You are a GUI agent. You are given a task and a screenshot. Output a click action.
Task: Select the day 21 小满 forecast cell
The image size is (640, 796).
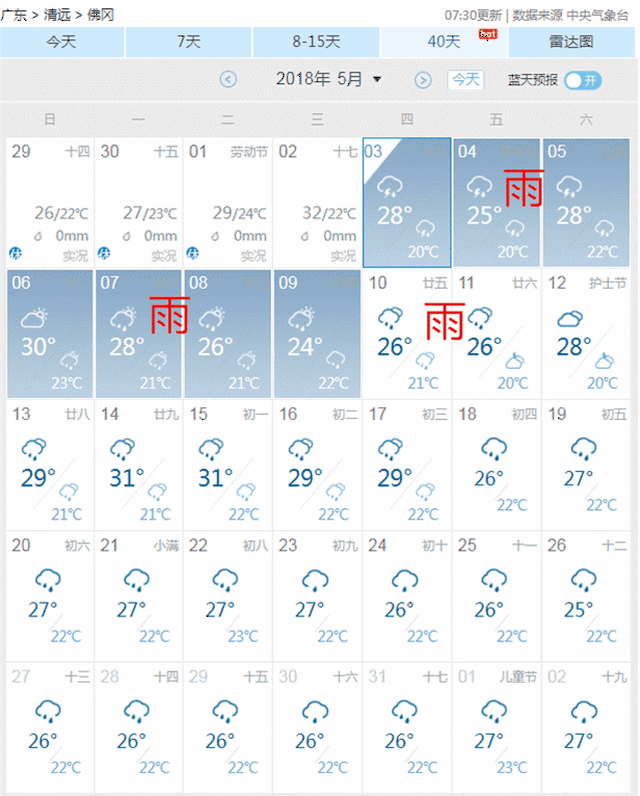pos(138,596)
